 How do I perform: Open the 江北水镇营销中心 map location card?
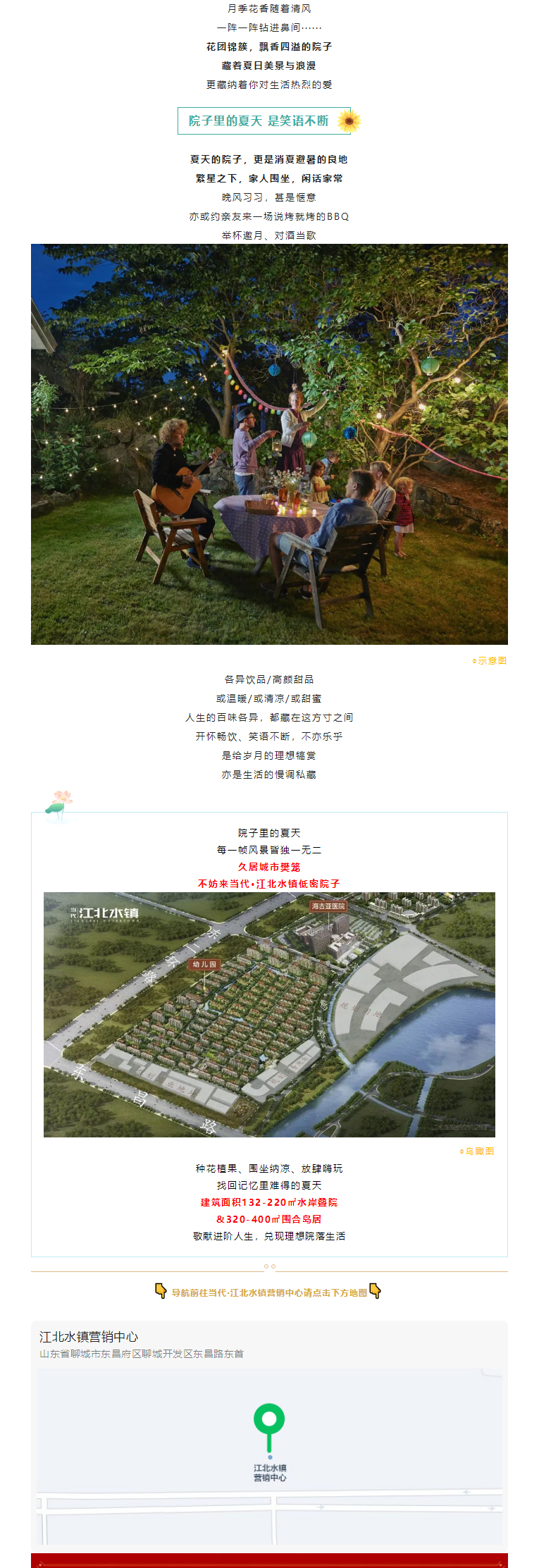click(269, 1433)
